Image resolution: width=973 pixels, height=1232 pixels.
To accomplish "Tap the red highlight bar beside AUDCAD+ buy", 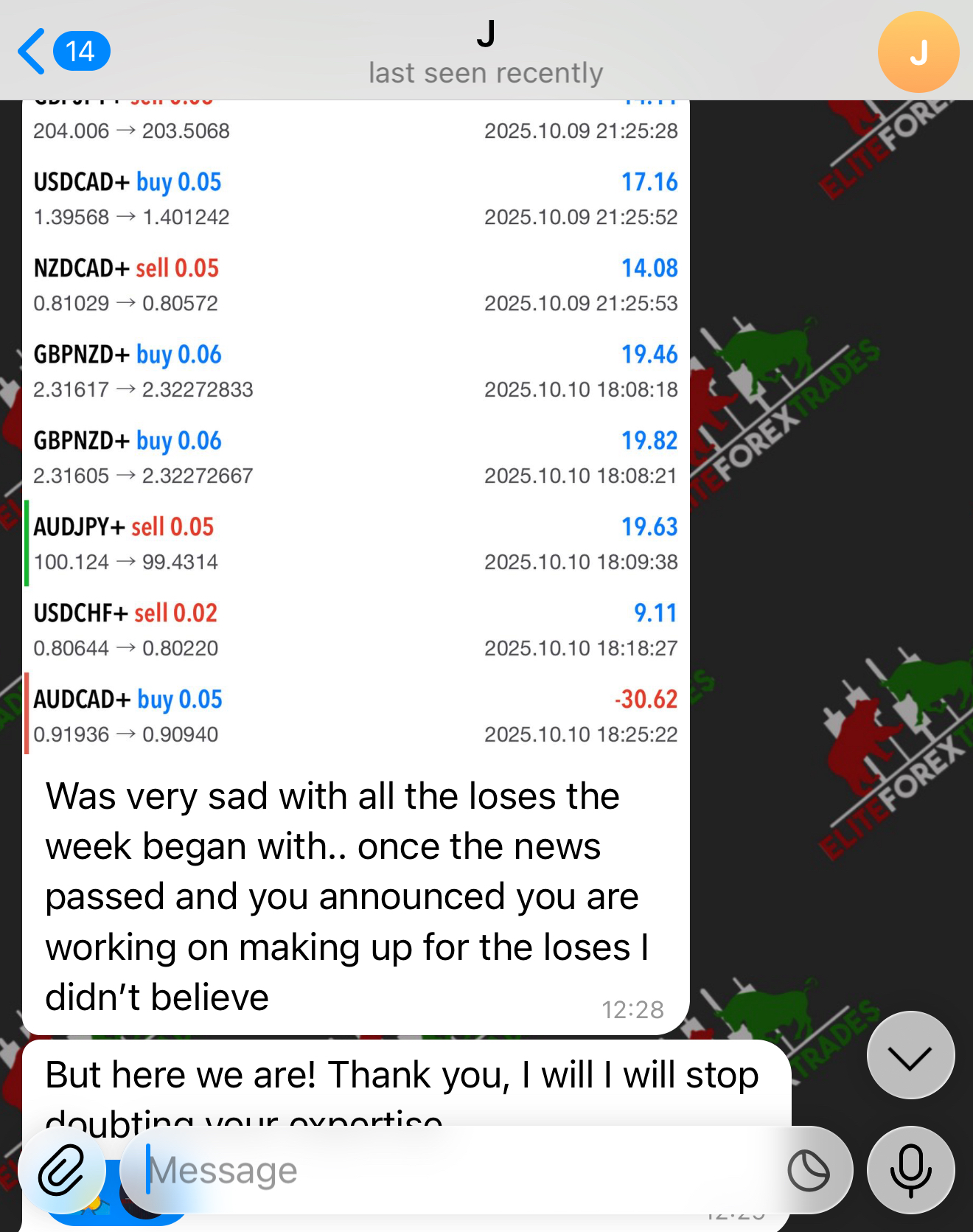I will click(x=26, y=715).
